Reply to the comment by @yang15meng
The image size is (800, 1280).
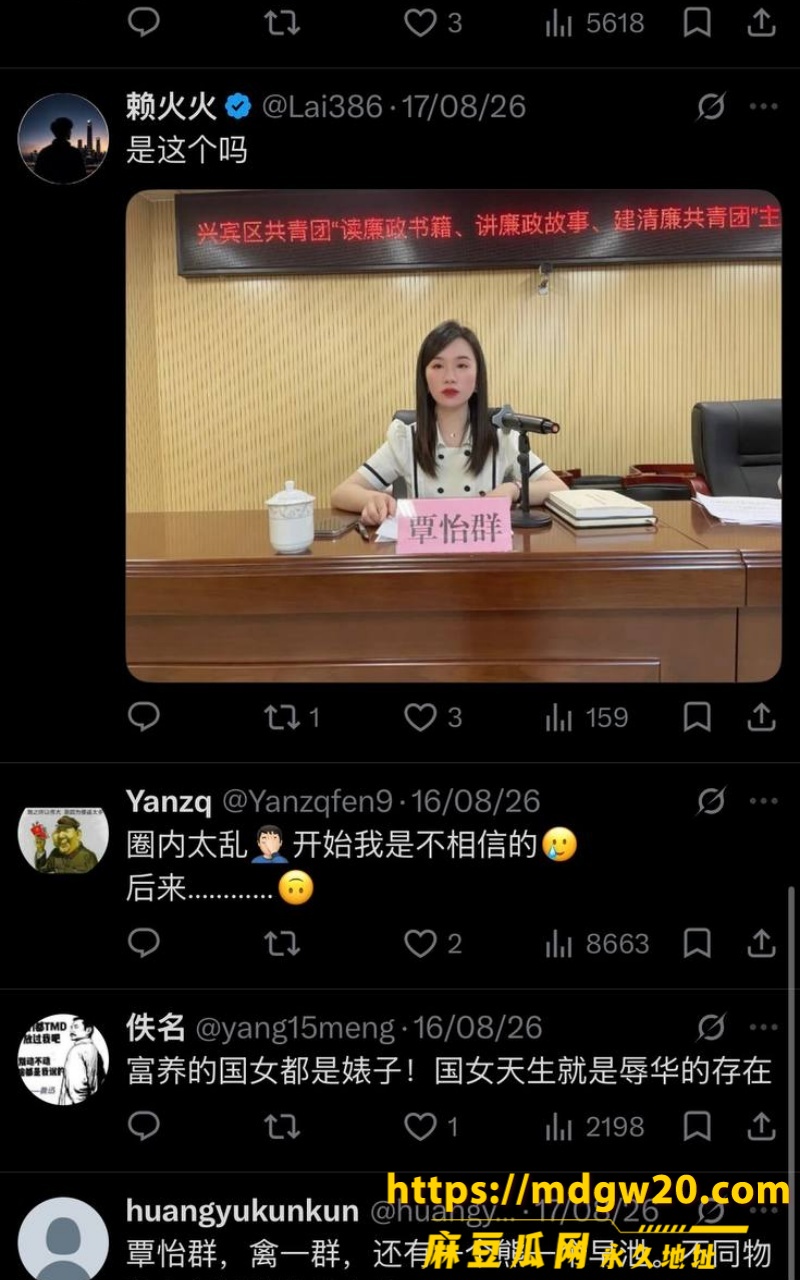tap(144, 1127)
